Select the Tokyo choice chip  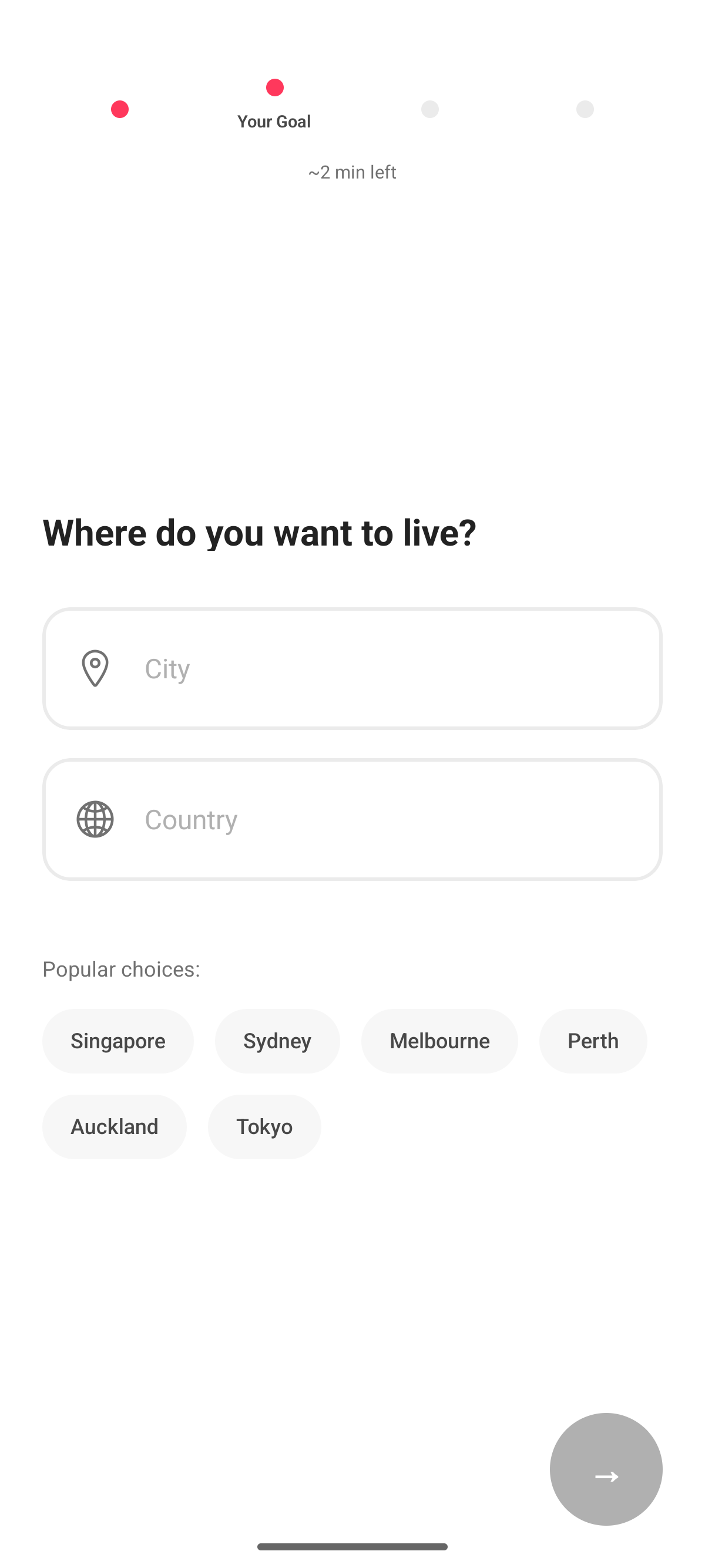point(264,1126)
